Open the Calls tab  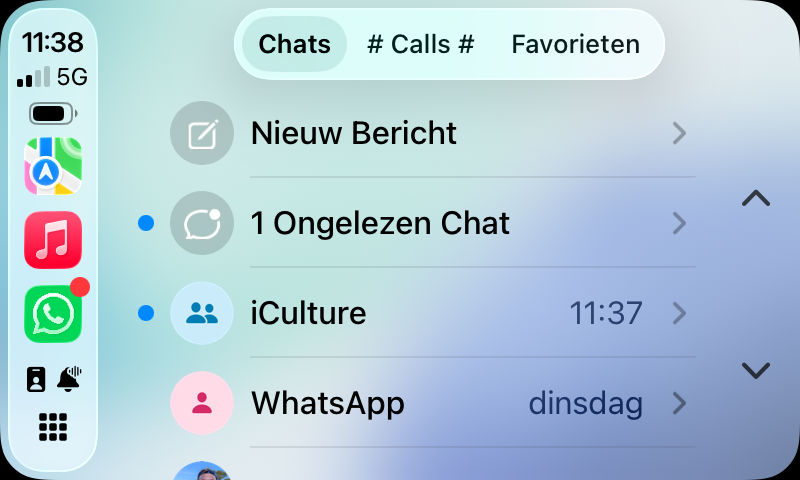(x=420, y=44)
